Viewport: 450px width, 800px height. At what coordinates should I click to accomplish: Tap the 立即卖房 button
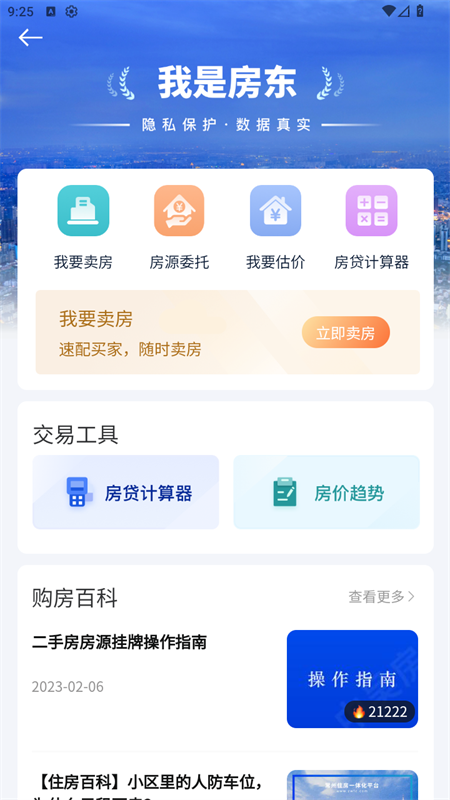tap(346, 333)
